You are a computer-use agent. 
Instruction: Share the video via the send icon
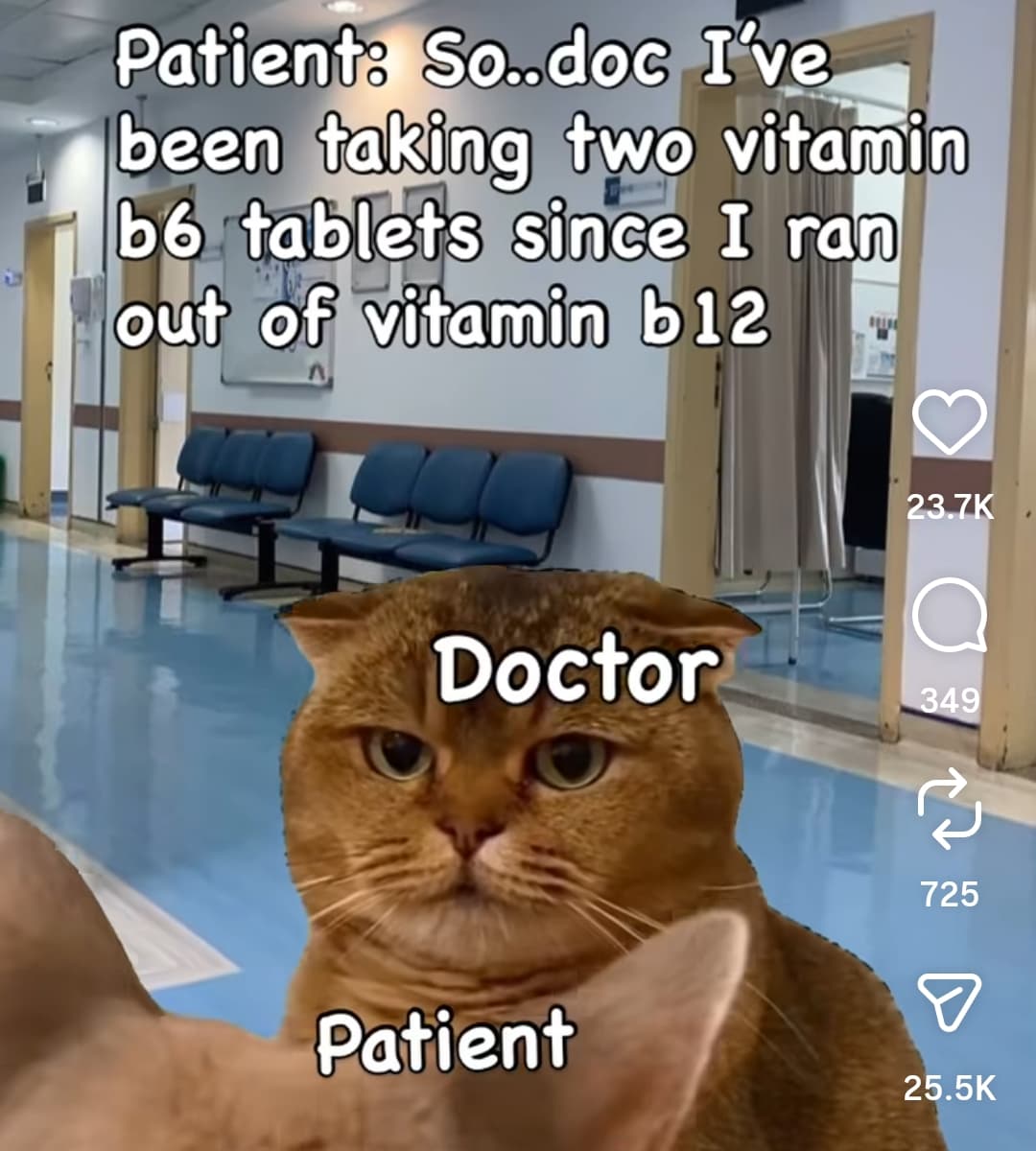click(949, 1001)
